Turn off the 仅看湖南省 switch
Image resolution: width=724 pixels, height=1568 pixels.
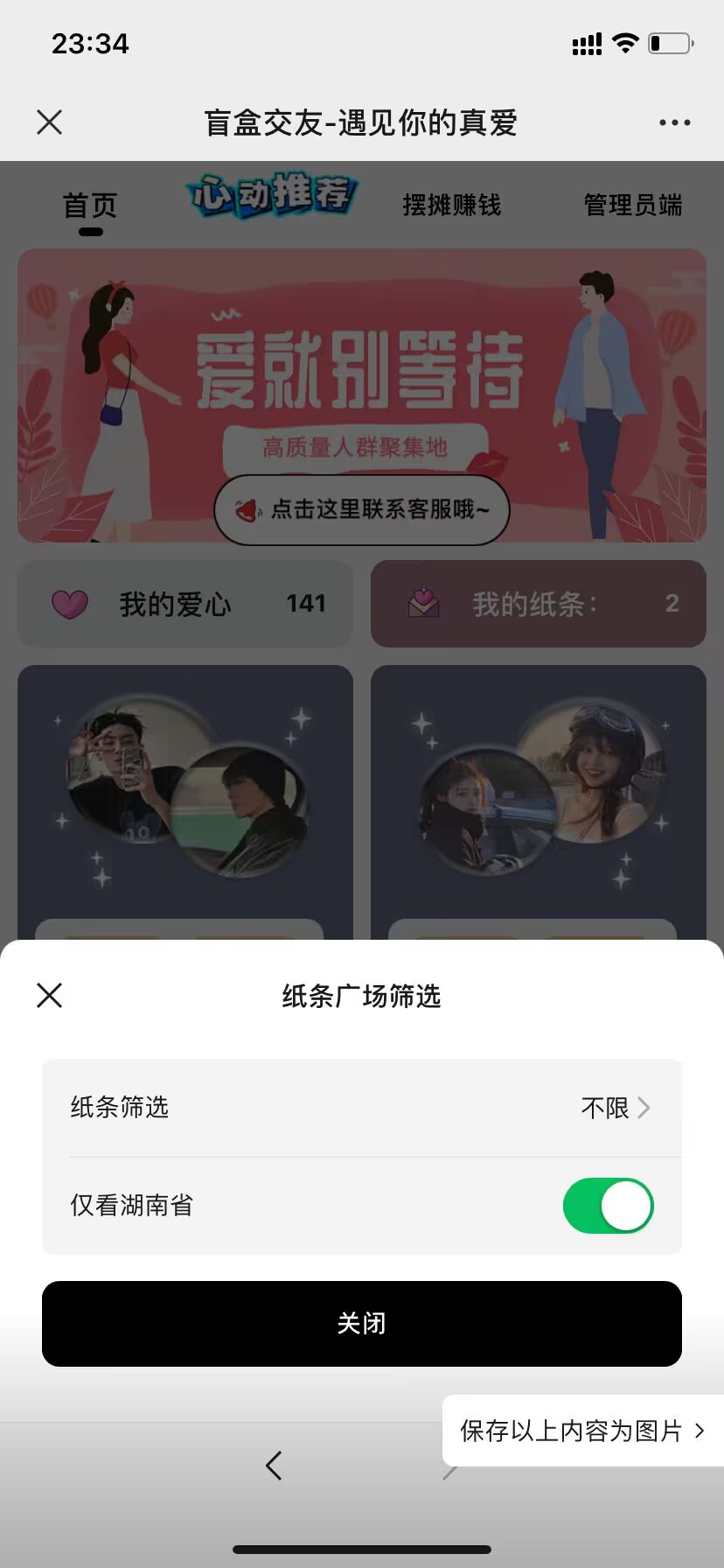pos(608,1206)
